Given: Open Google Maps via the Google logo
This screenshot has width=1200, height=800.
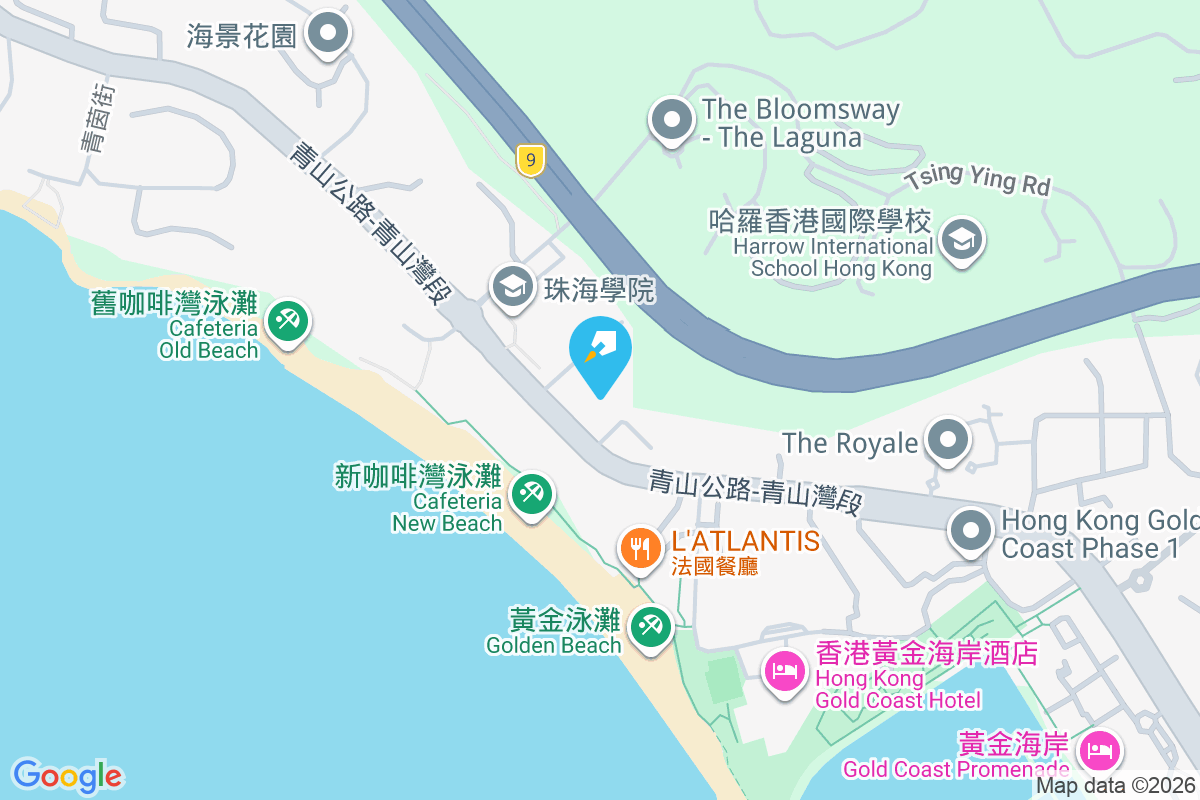Looking at the screenshot, I should (68, 775).
